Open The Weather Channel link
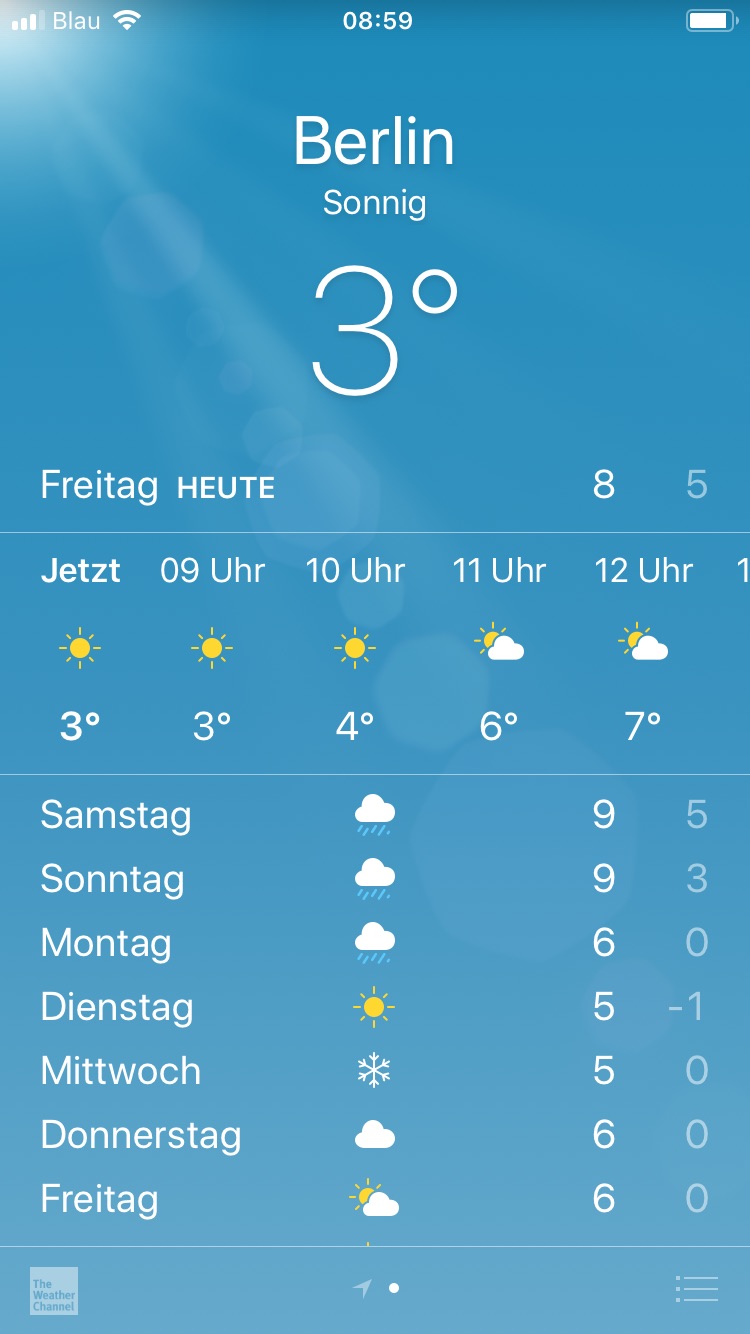The height and width of the screenshot is (1334, 750). tap(54, 1290)
